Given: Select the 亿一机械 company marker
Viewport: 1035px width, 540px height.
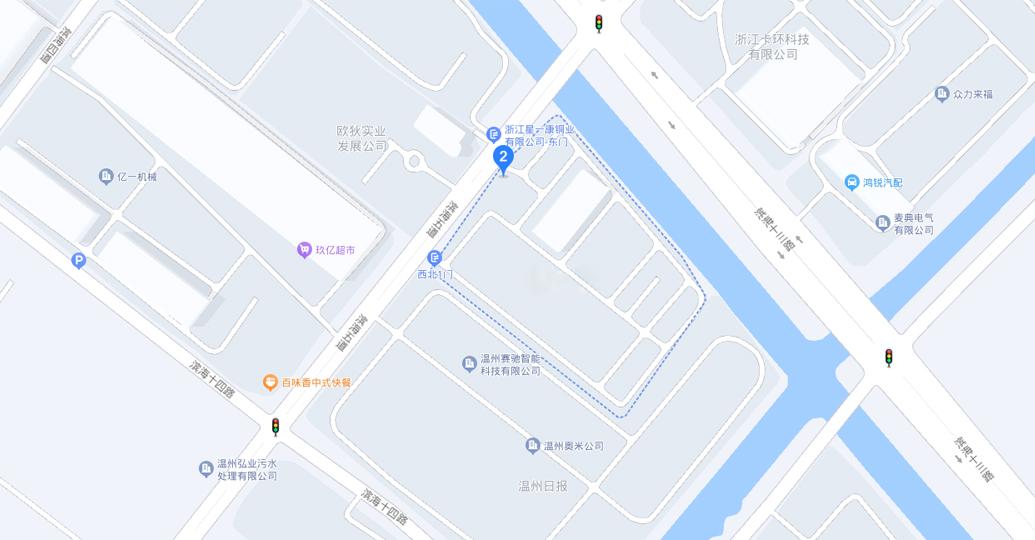Looking at the screenshot, I should pyautogui.click(x=106, y=177).
